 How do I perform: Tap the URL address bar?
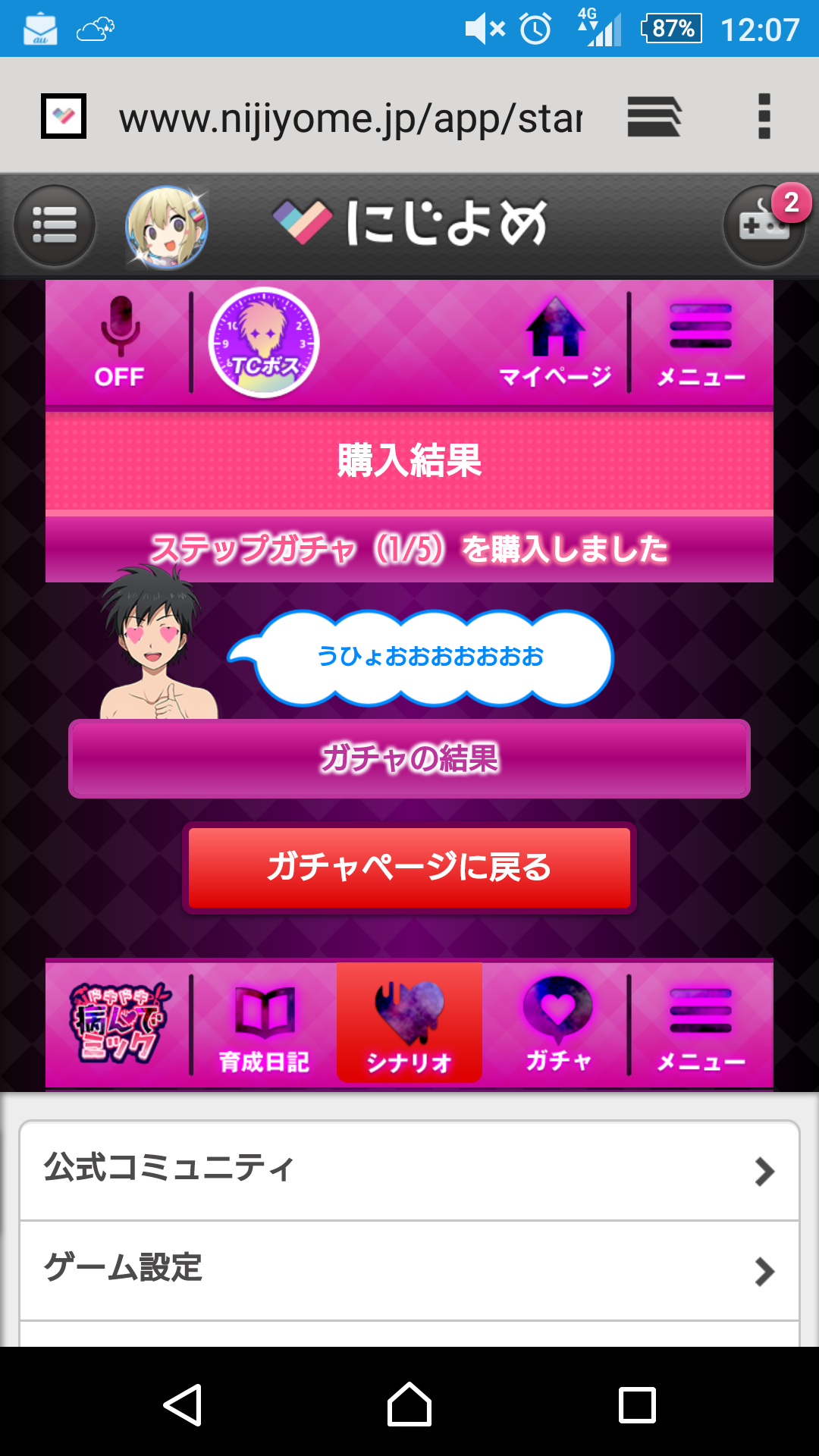(350, 118)
